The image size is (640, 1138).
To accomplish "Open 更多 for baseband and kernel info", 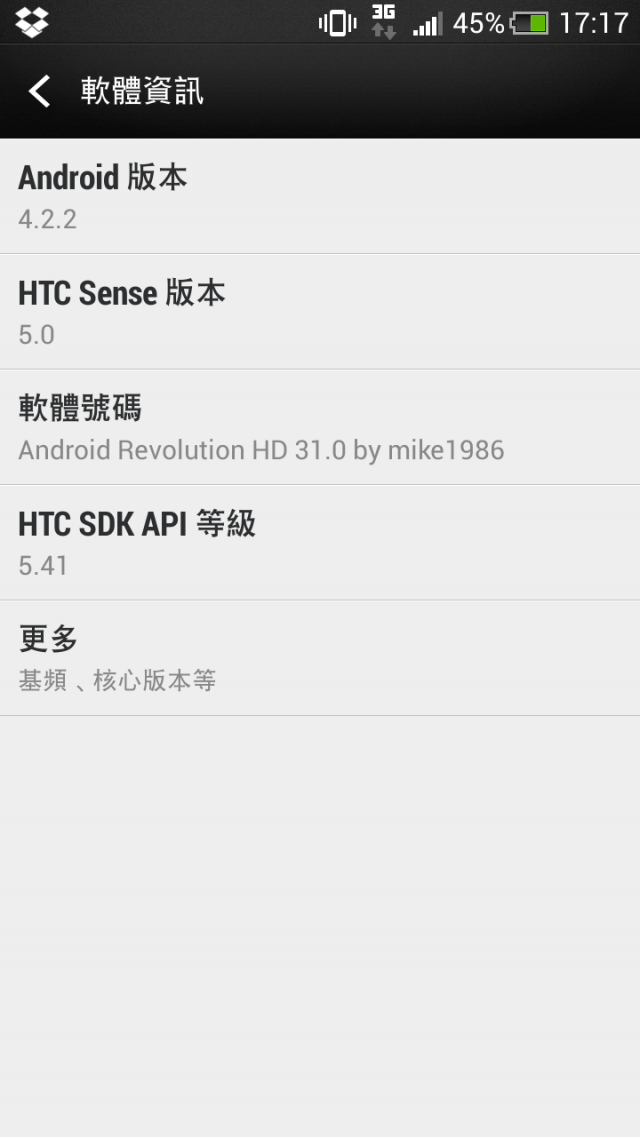I will click(320, 658).
